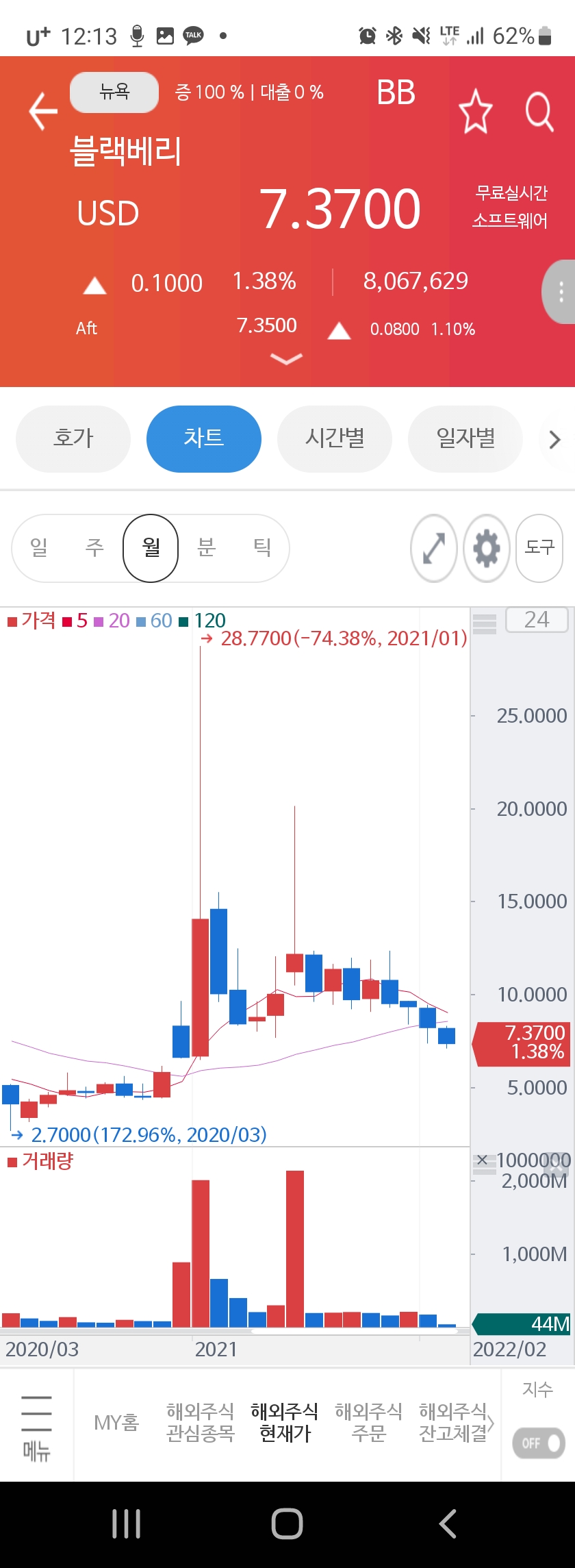Switch to the 호가 tab
575x1568 pixels.
[73, 438]
